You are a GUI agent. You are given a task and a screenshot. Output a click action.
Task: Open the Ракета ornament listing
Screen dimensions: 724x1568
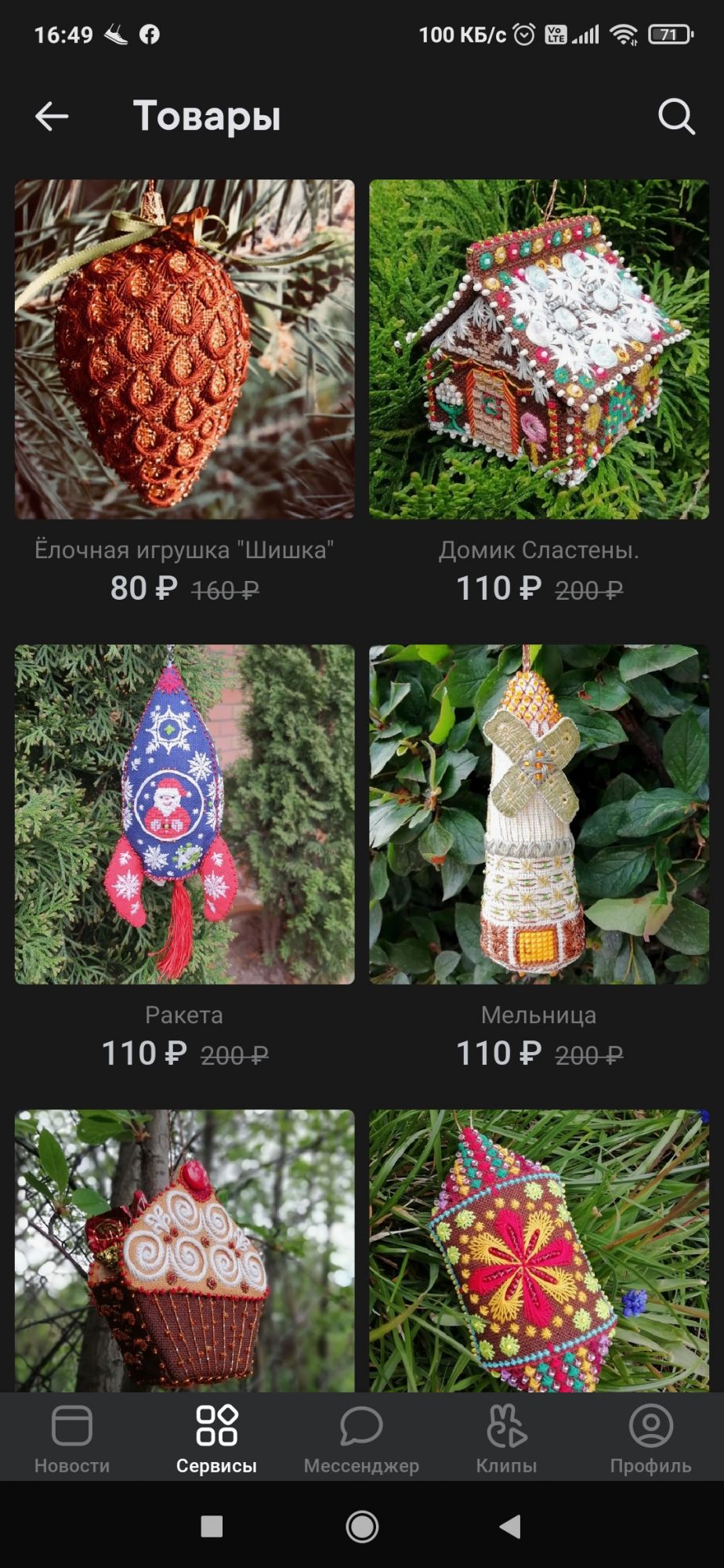click(184, 814)
